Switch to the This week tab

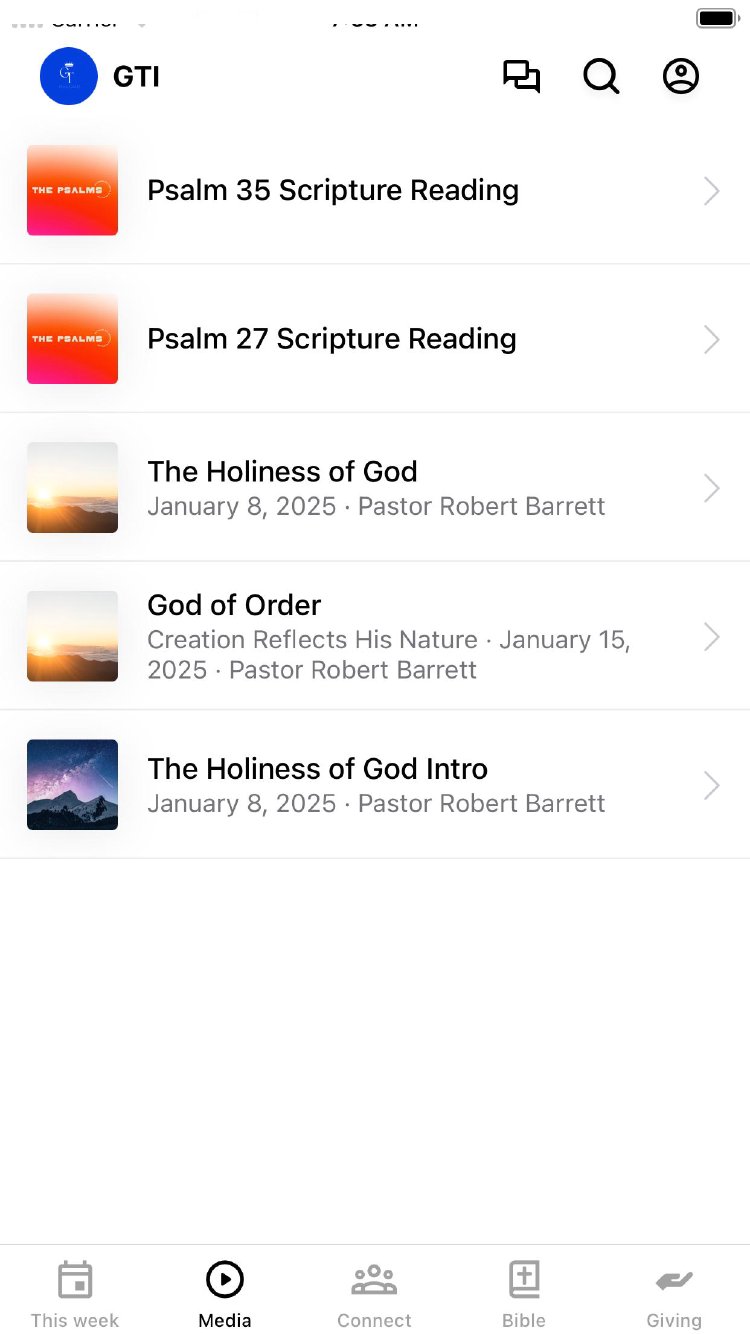click(x=75, y=1294)
